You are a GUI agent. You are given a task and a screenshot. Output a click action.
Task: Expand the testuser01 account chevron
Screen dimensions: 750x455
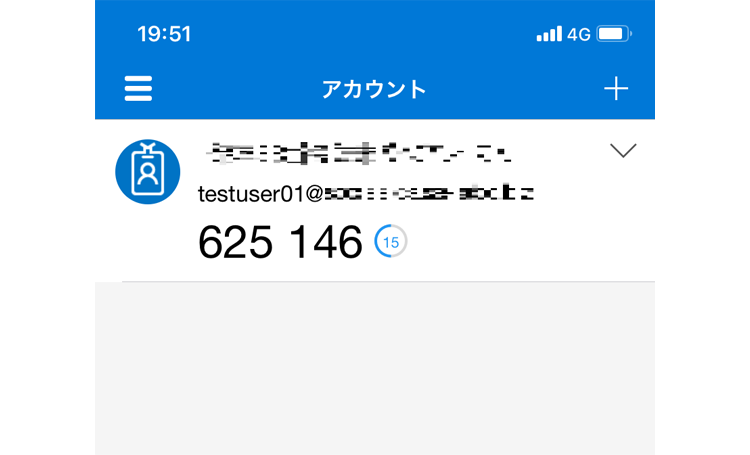tap(623, 151)
